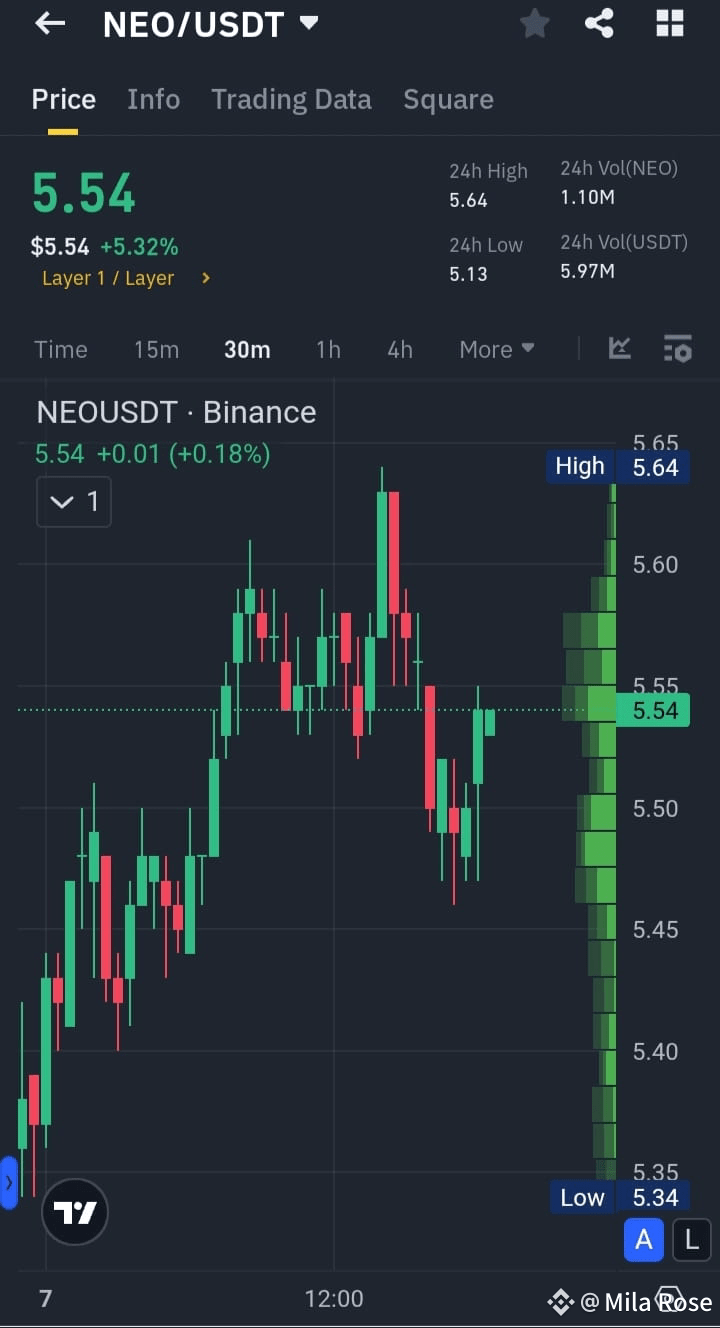Tap the back arrow
This screenshot has height=1328, width=720.
coord(50,23)
